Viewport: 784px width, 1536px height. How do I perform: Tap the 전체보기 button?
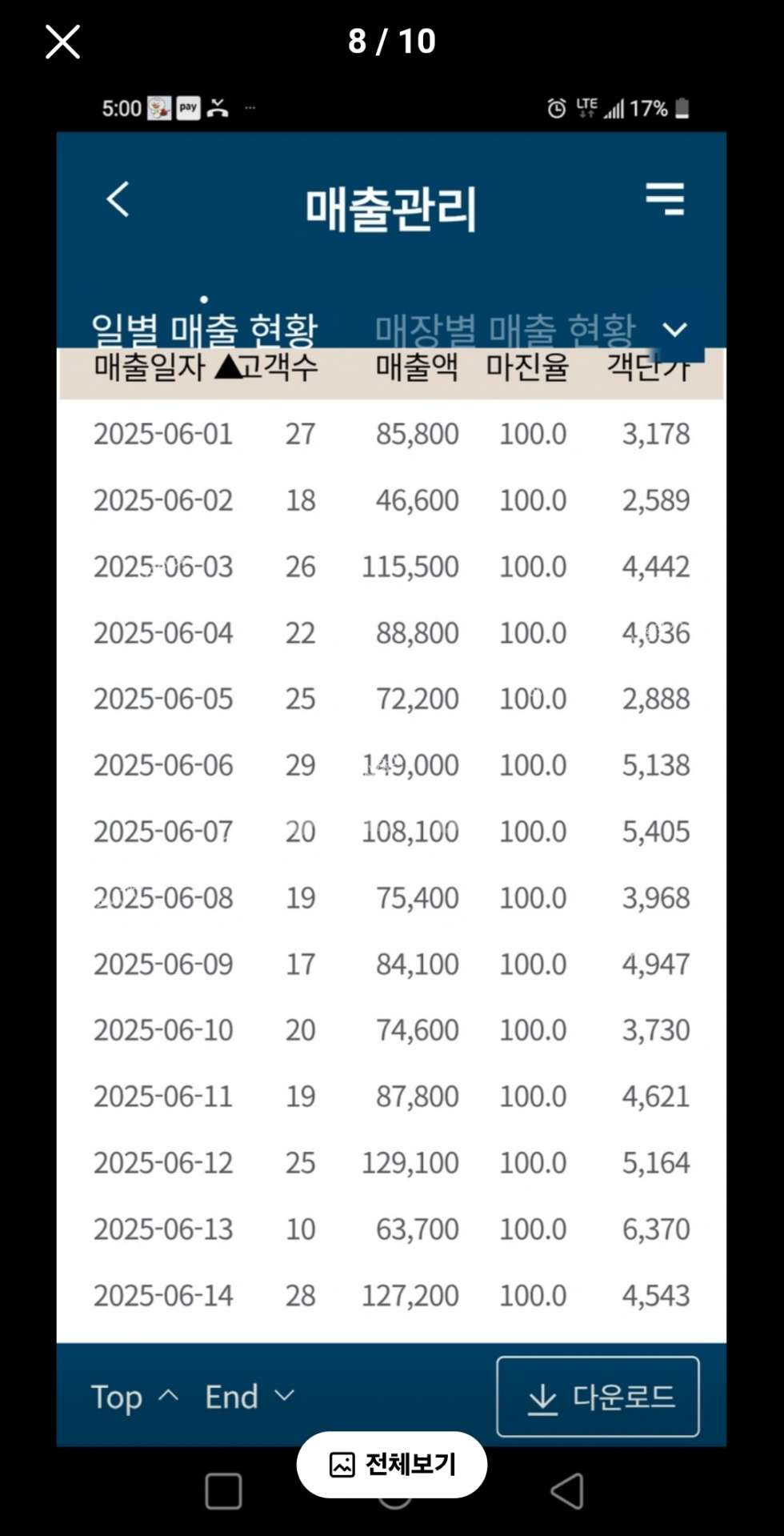pos(392,1464)
